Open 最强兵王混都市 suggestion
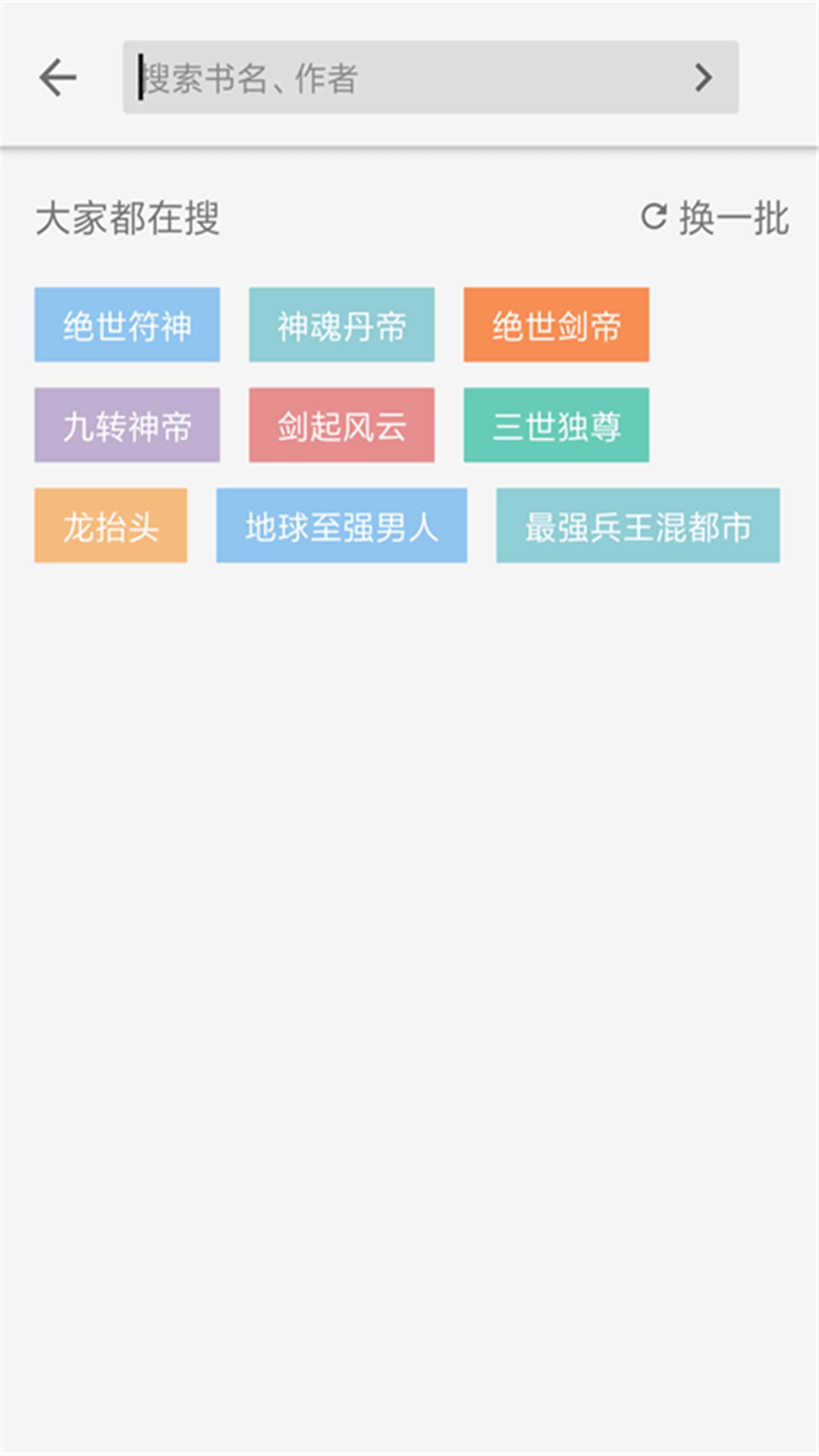Viewport: 819px width, 1456px height. [x=638, y=526]
